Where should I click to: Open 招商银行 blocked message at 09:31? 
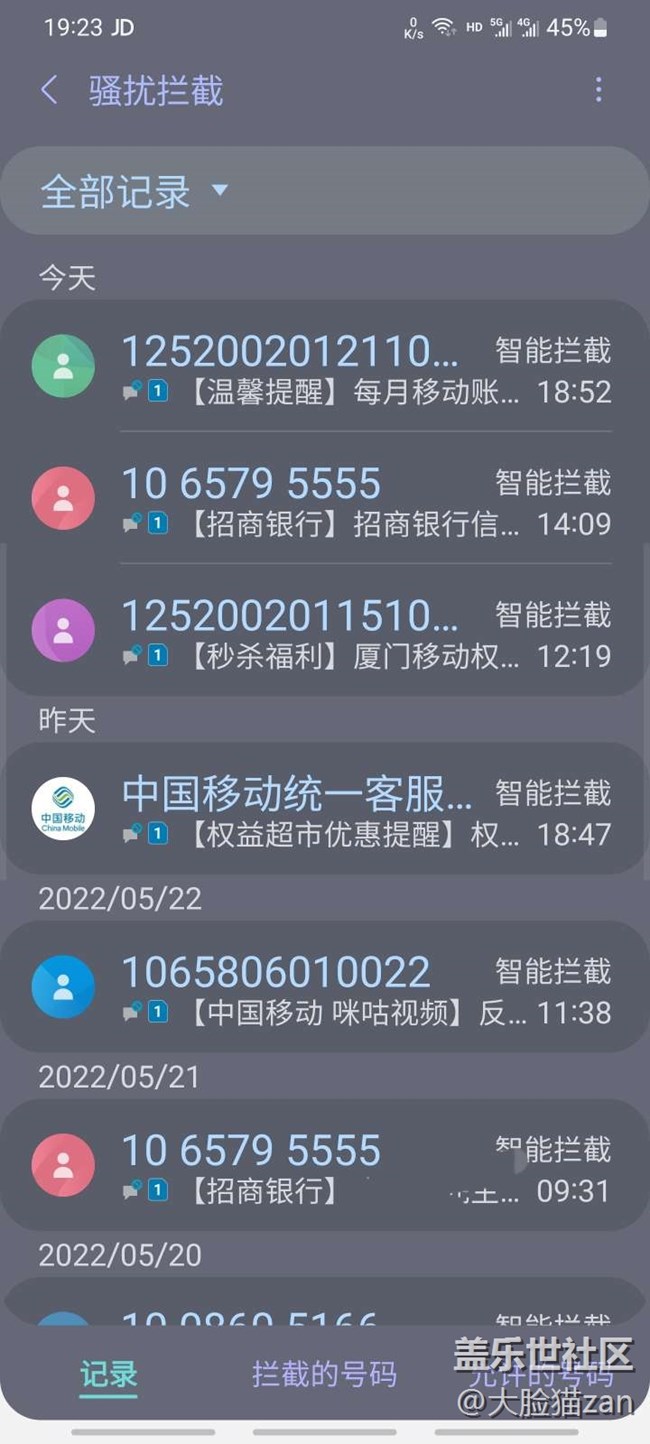325,1165
